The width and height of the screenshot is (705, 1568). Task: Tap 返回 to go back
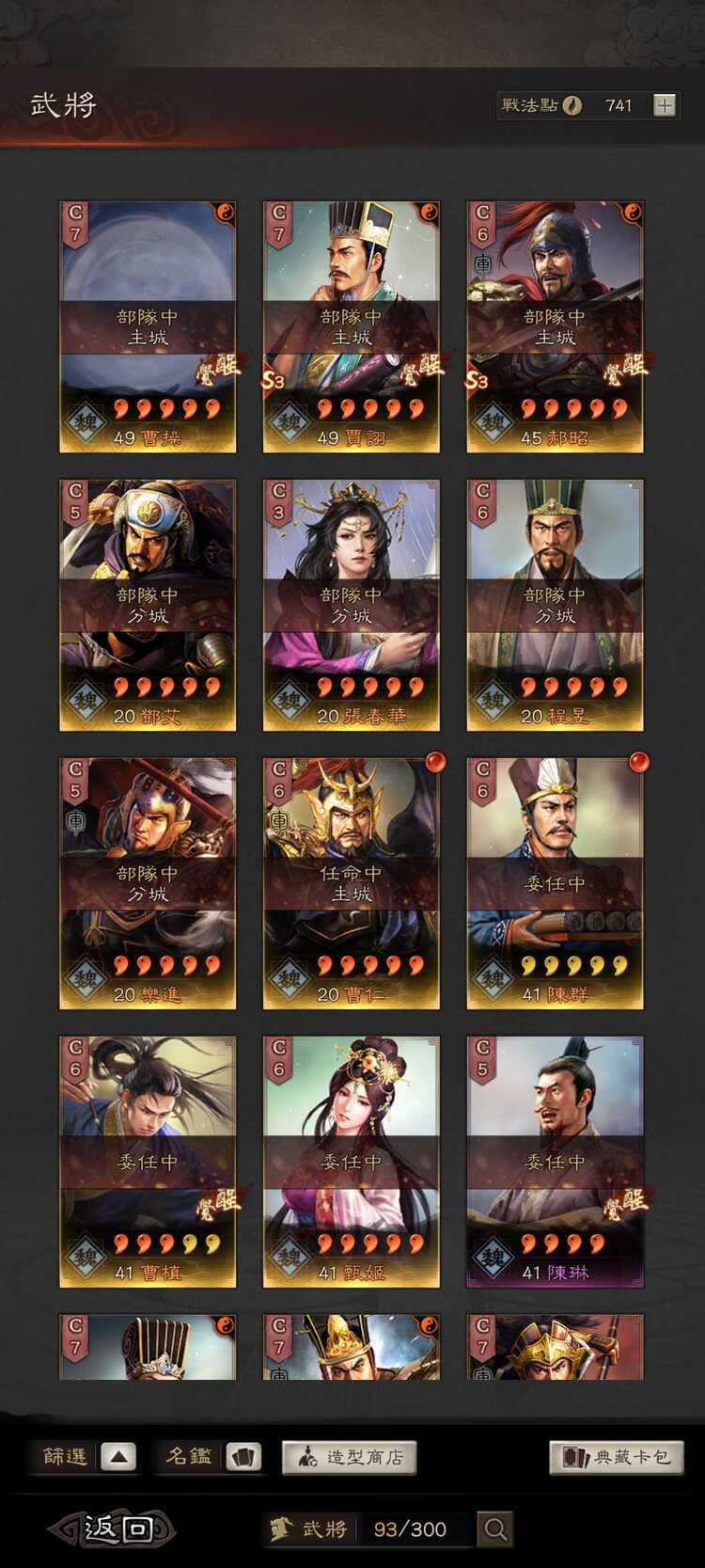pyautogui.click(x=115, y=1528)
